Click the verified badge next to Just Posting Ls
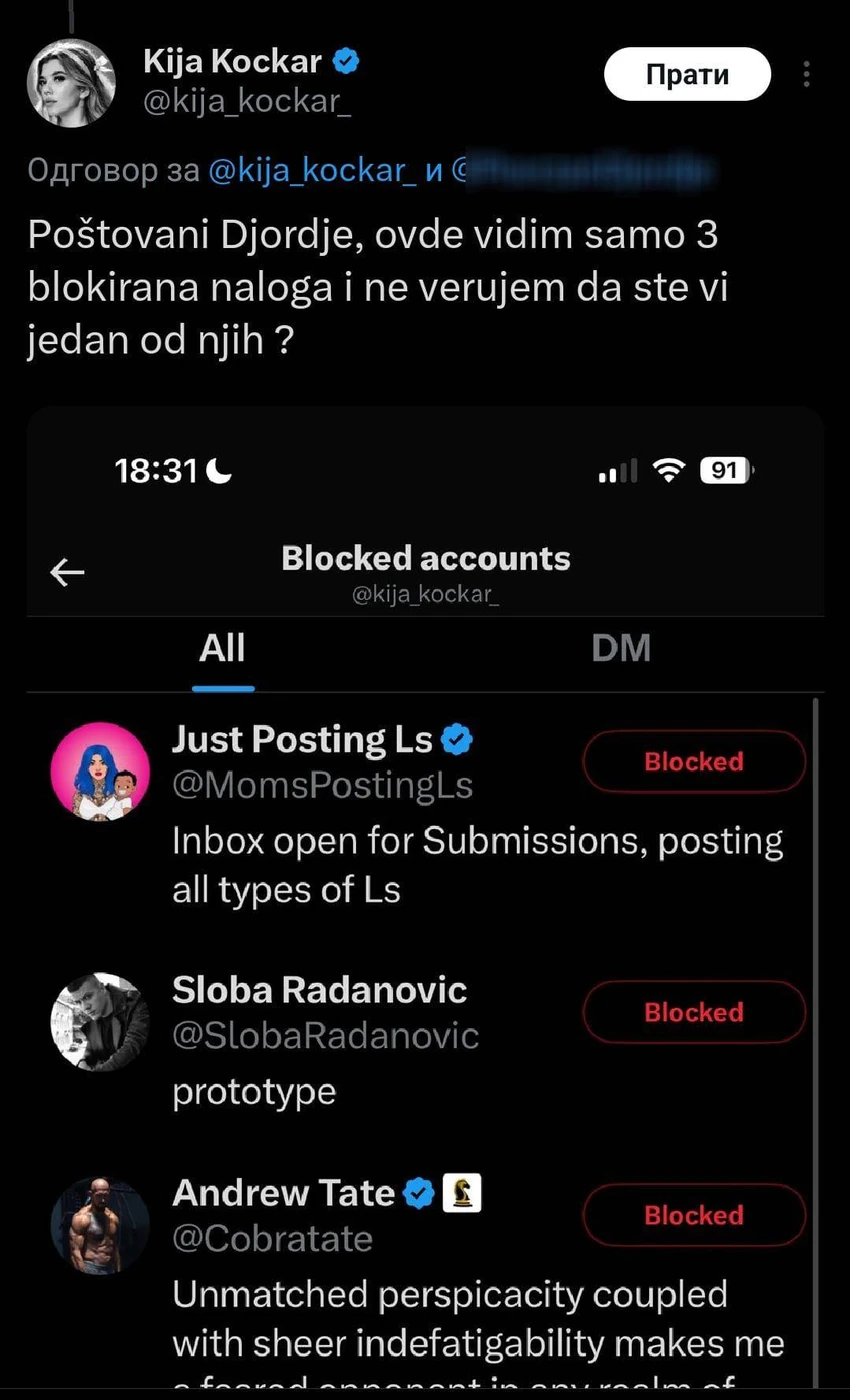 [x=458, y=739]
